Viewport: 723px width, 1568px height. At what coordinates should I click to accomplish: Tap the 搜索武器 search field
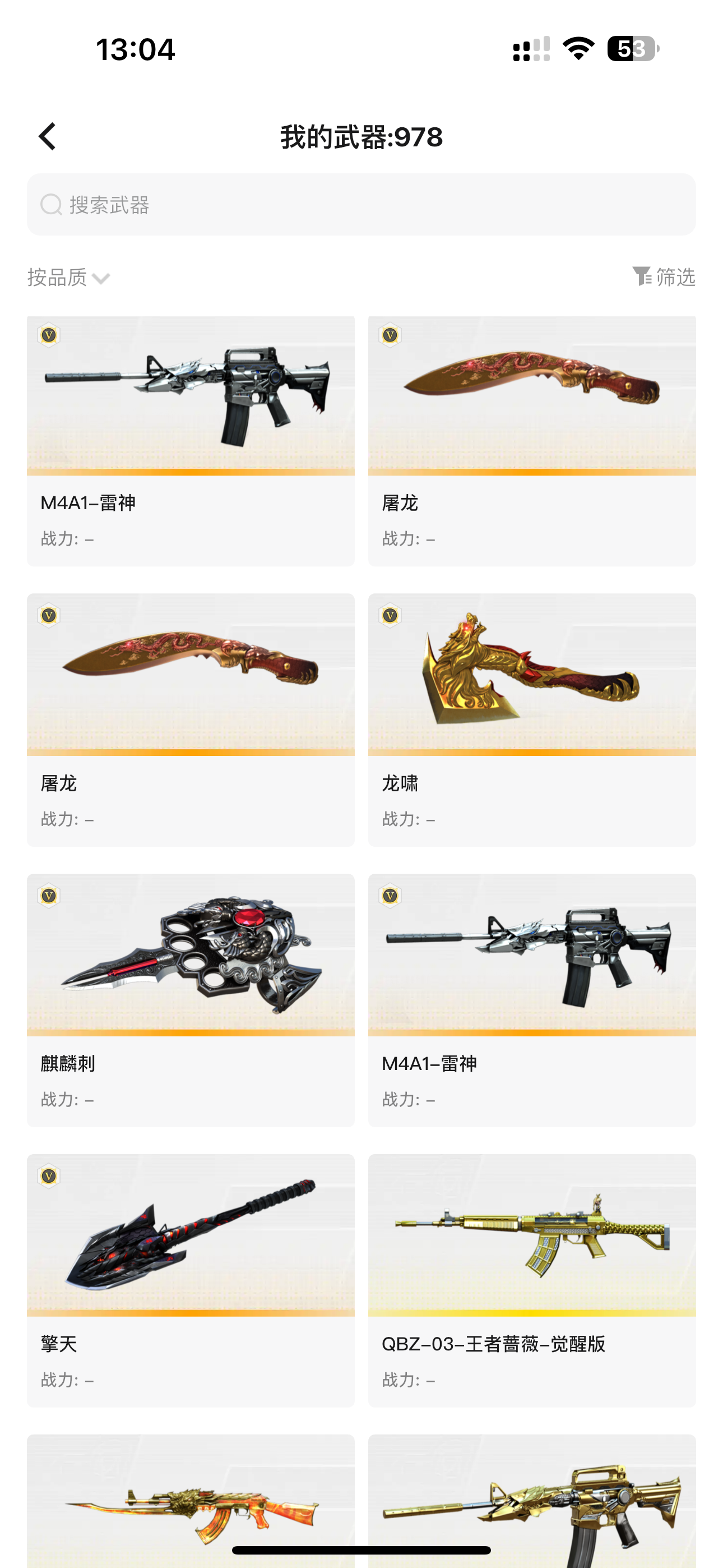coord(361,205)
